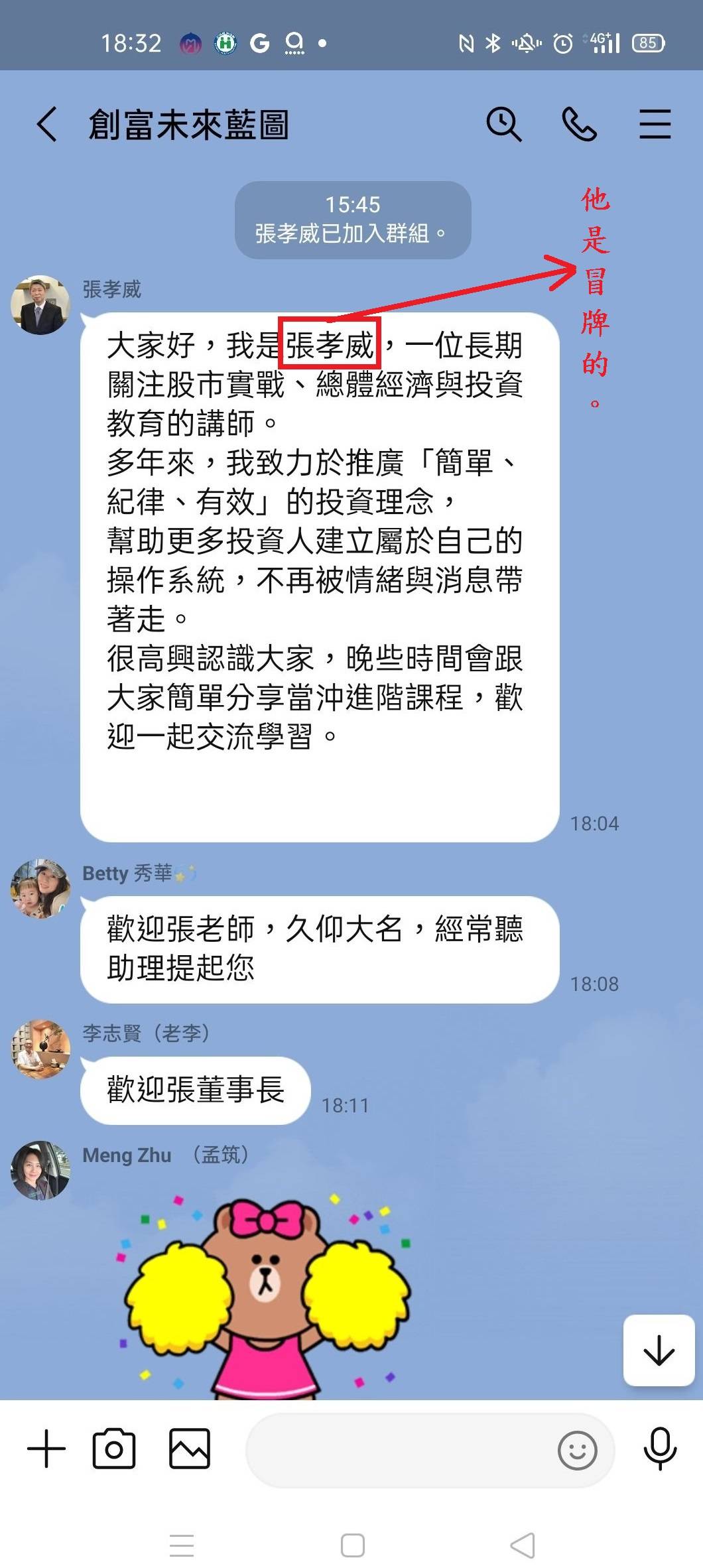Open 李志賢 (老李)'s profile avatar

pyautogui.click(x=40, y=1049)
